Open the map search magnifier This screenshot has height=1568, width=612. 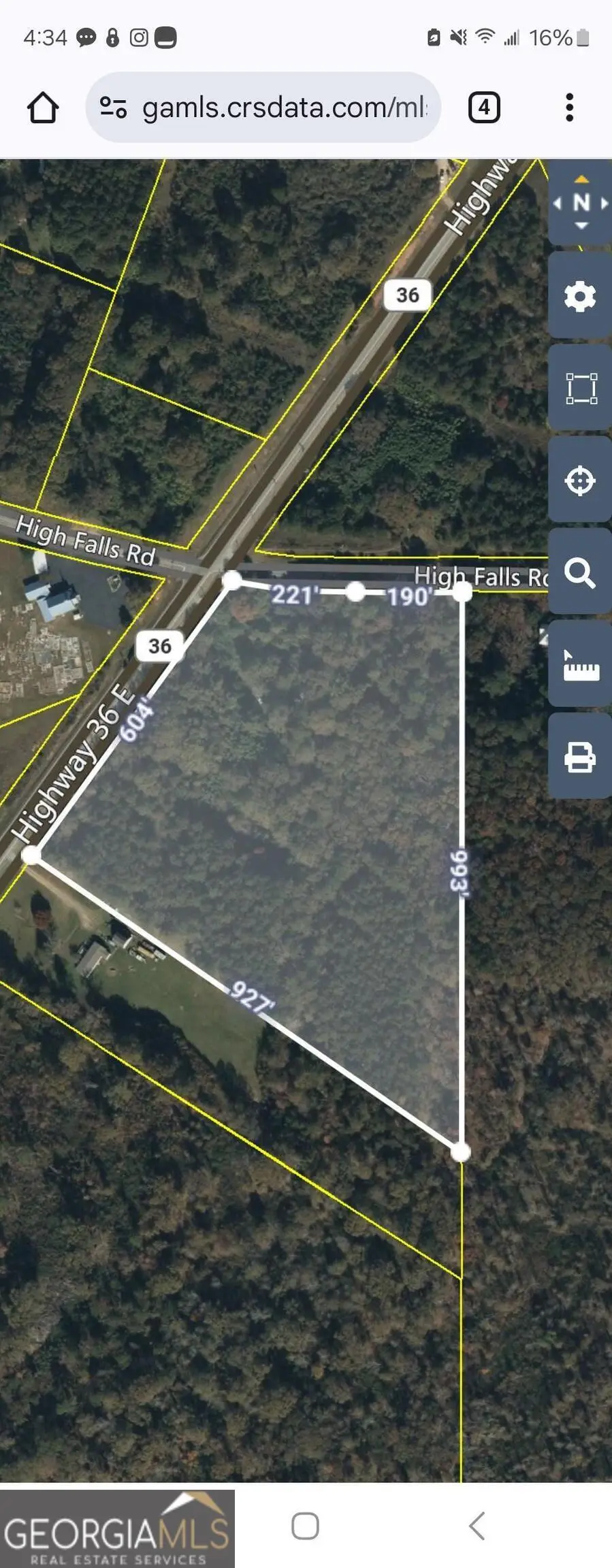[580, 573]
